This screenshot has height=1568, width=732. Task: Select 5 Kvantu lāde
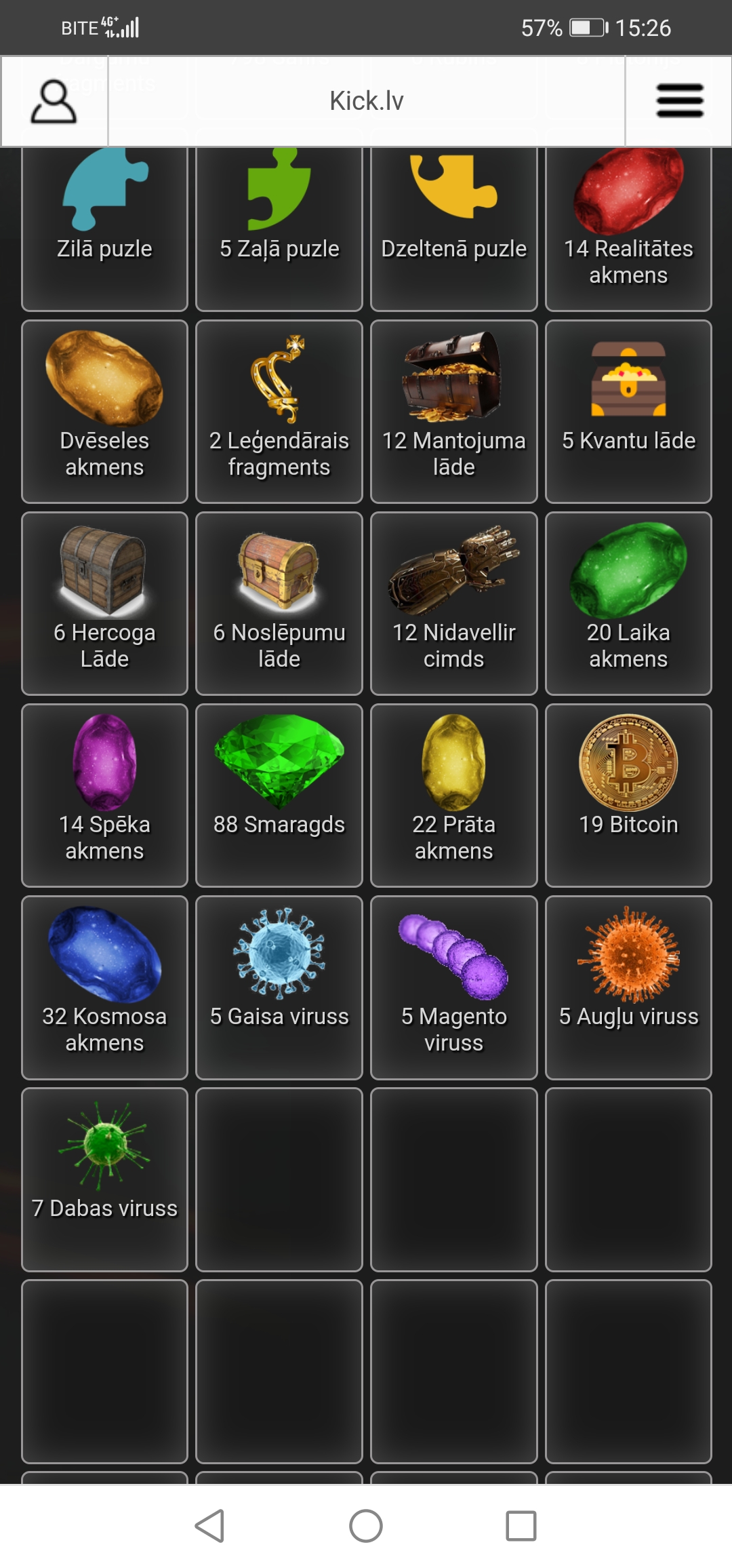coord(628,411)
